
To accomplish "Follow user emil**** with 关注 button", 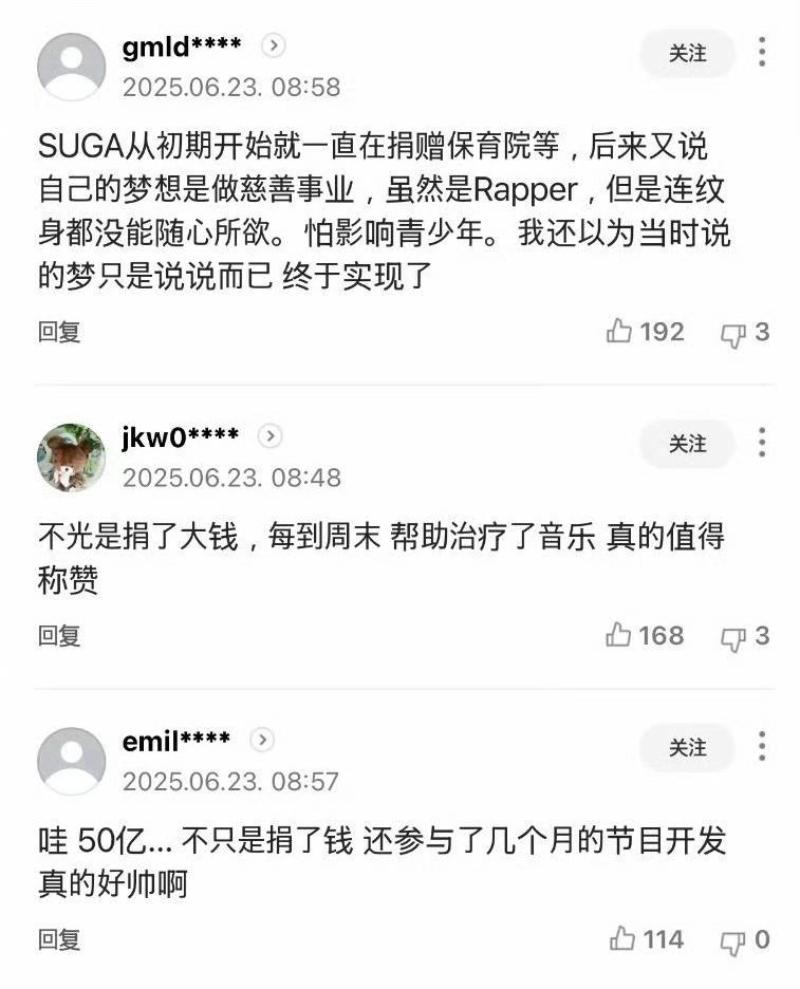I will coord(687,748).
